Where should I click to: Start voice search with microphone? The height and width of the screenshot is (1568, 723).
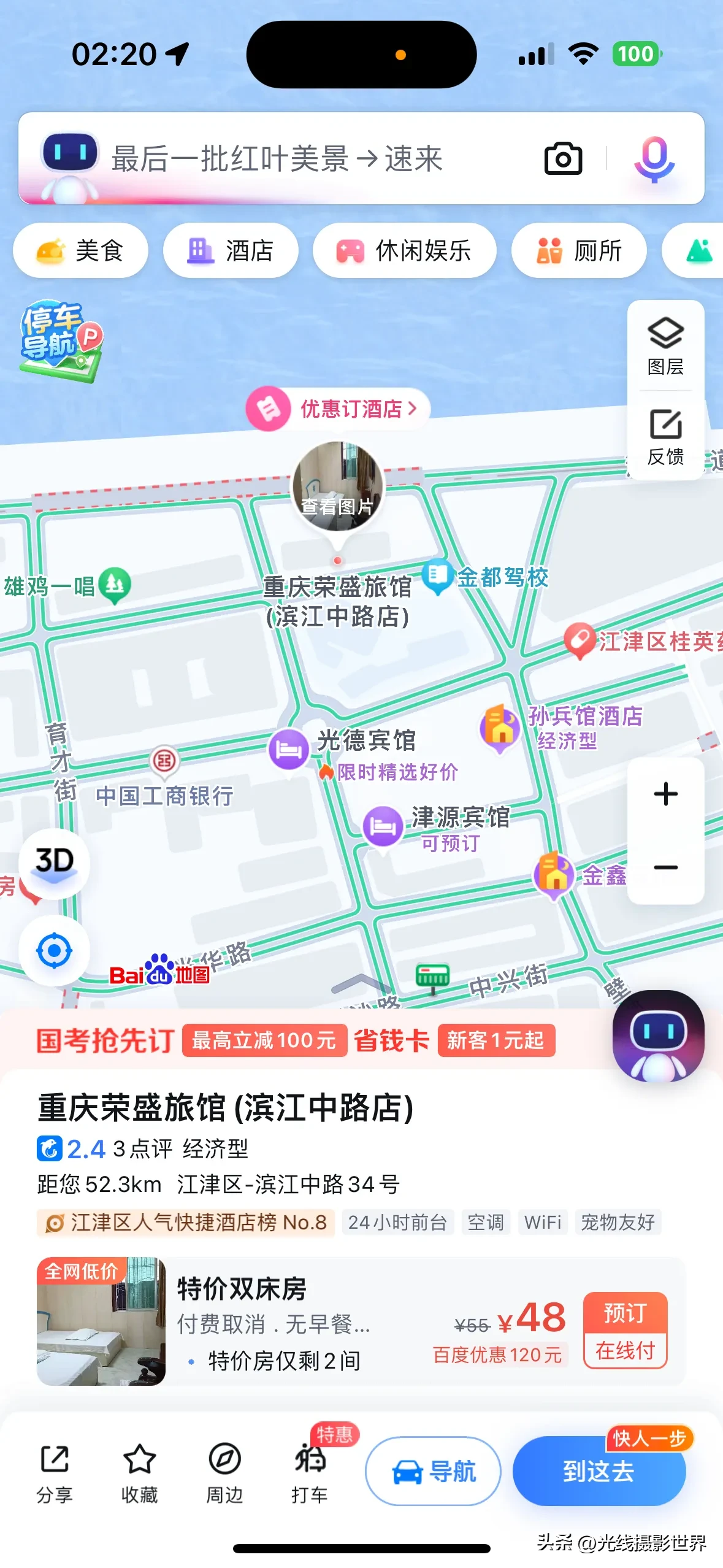pos(654,159)
